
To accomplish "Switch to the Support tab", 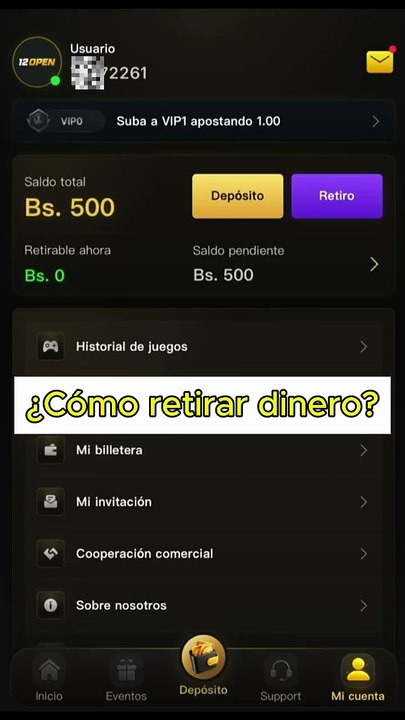I will pyautogui.click(x=281, y=680).
